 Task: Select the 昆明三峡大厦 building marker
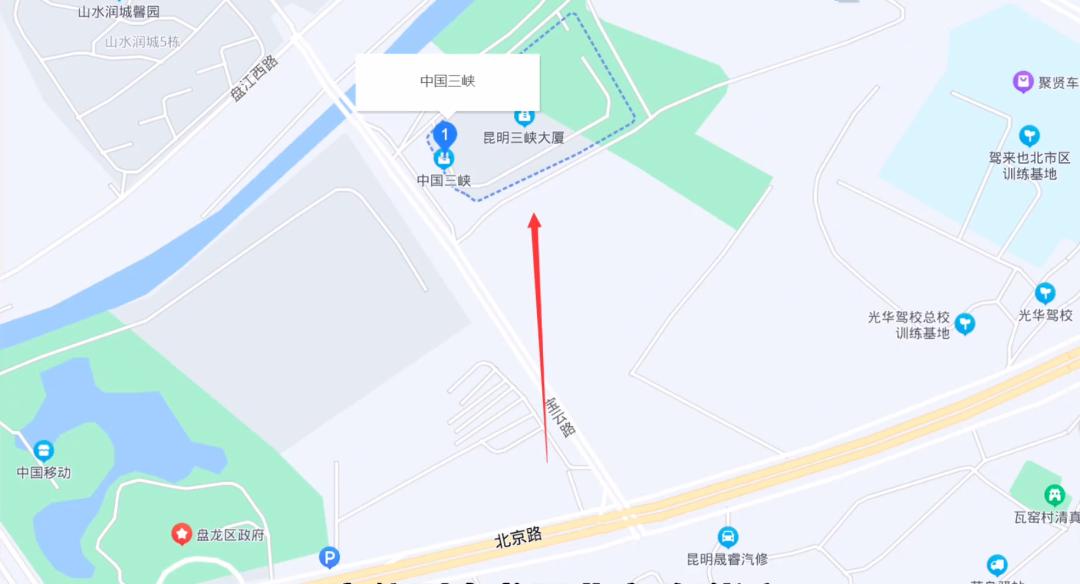tap(524, 117)
